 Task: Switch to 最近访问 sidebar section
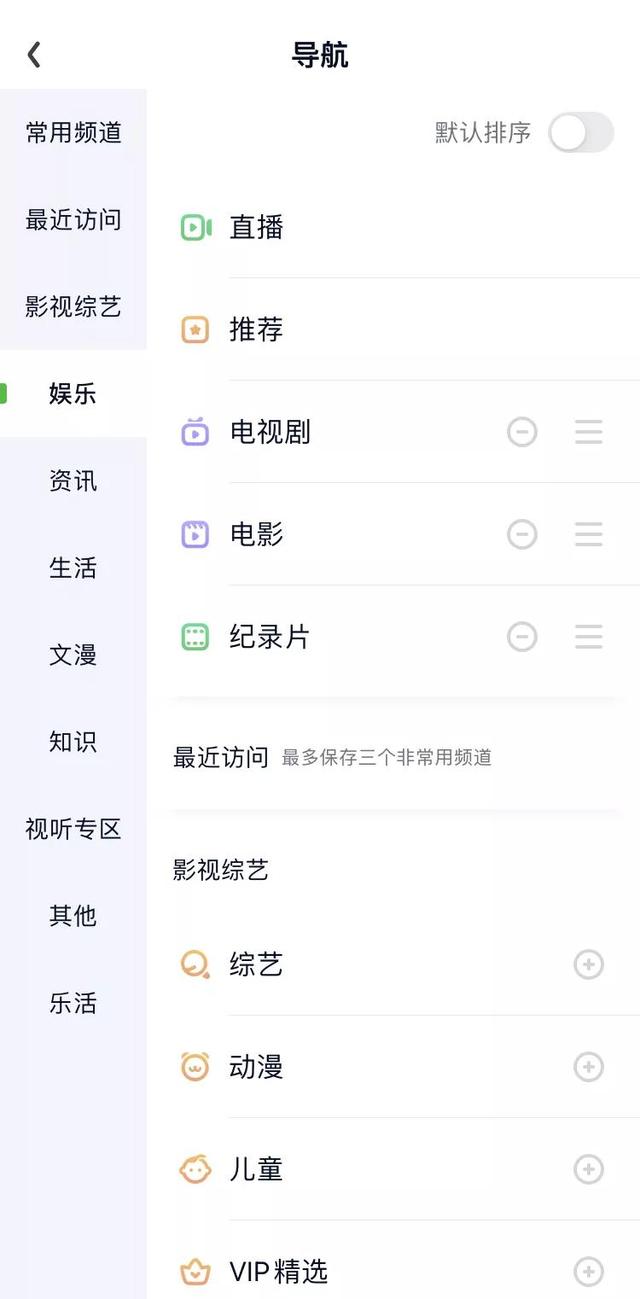(73, 219)
